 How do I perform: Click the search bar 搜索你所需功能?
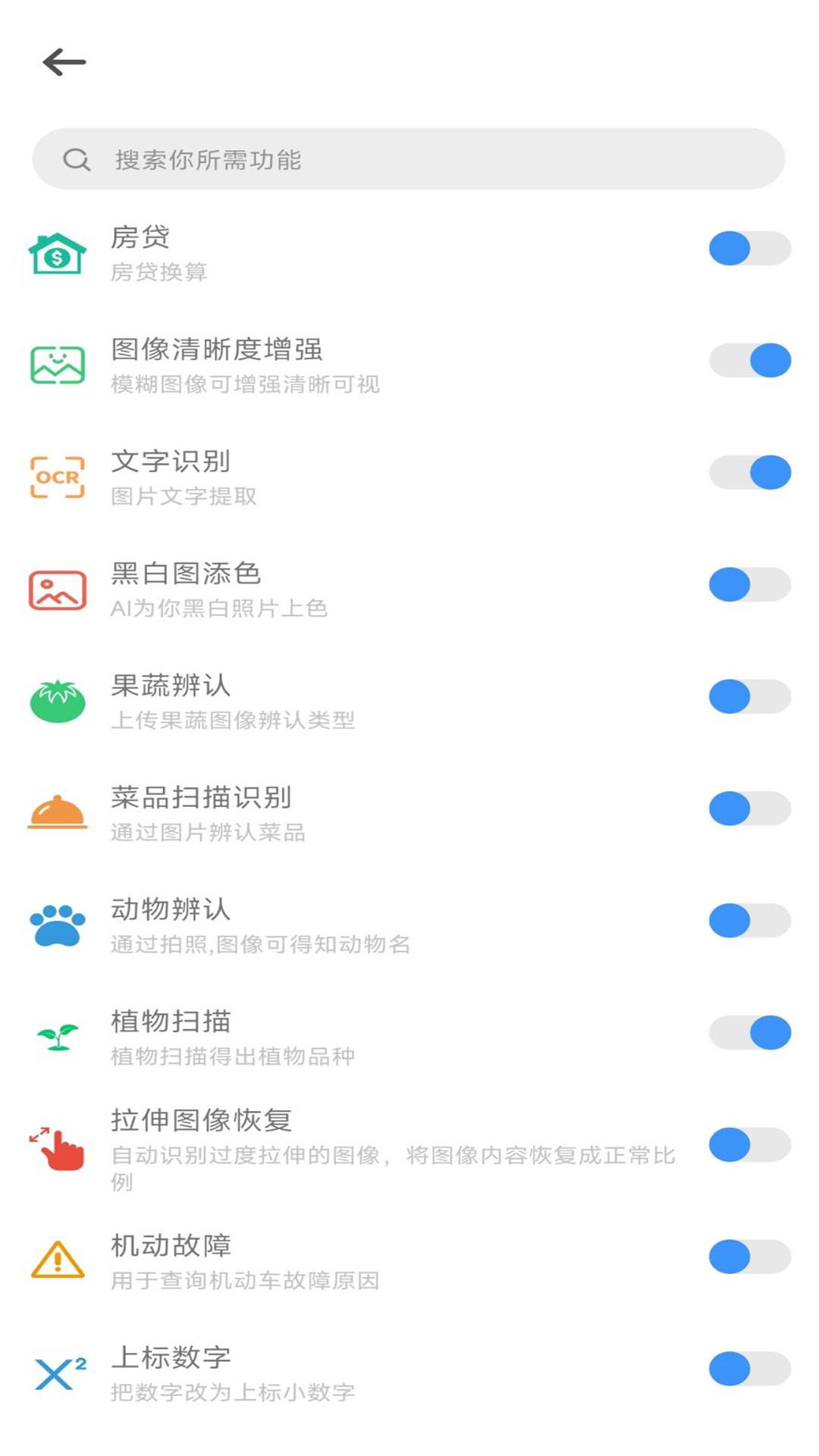click(x=409, y=160)
